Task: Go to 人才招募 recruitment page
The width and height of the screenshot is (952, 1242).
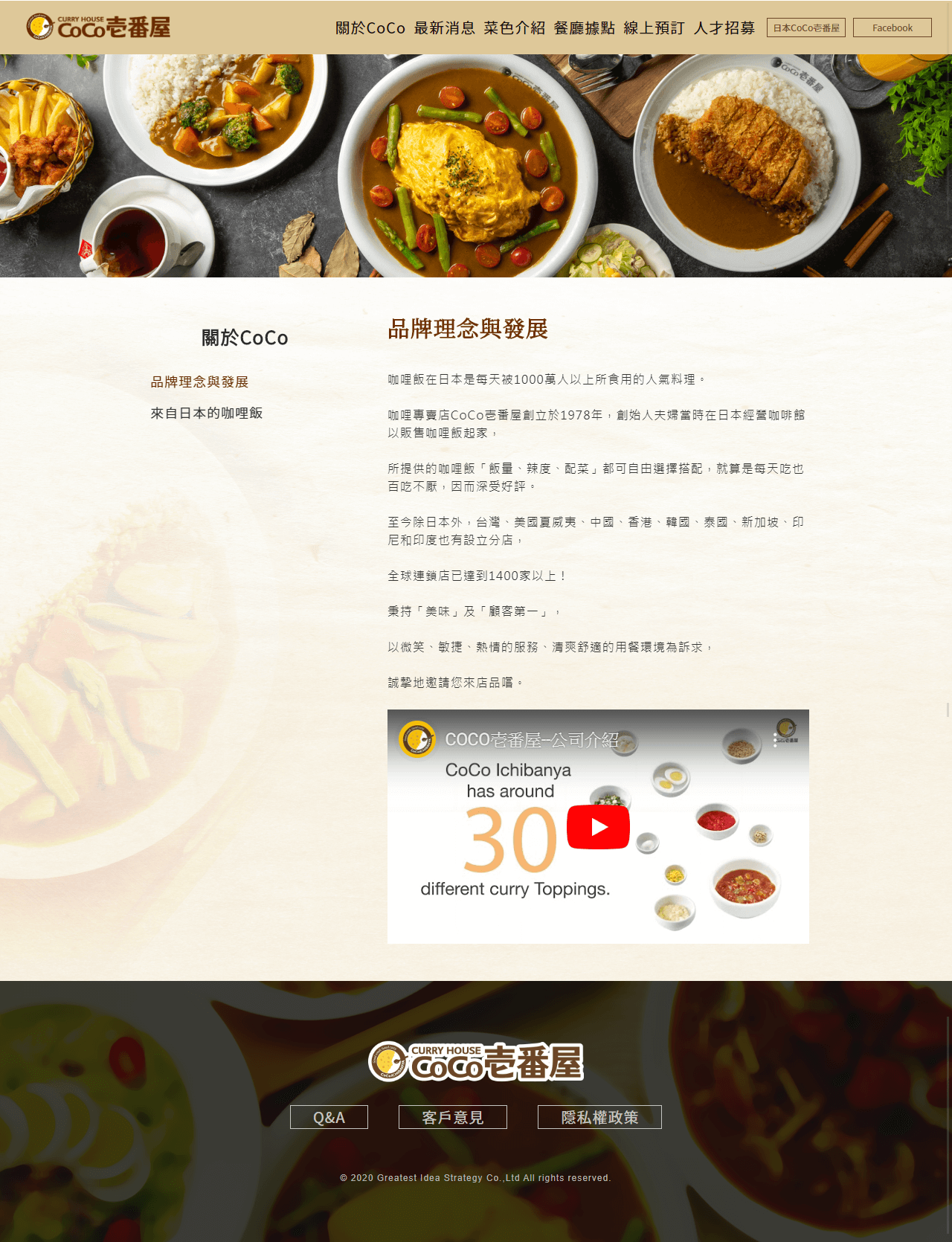Action: pyautogui.click(x=724, y=28)
